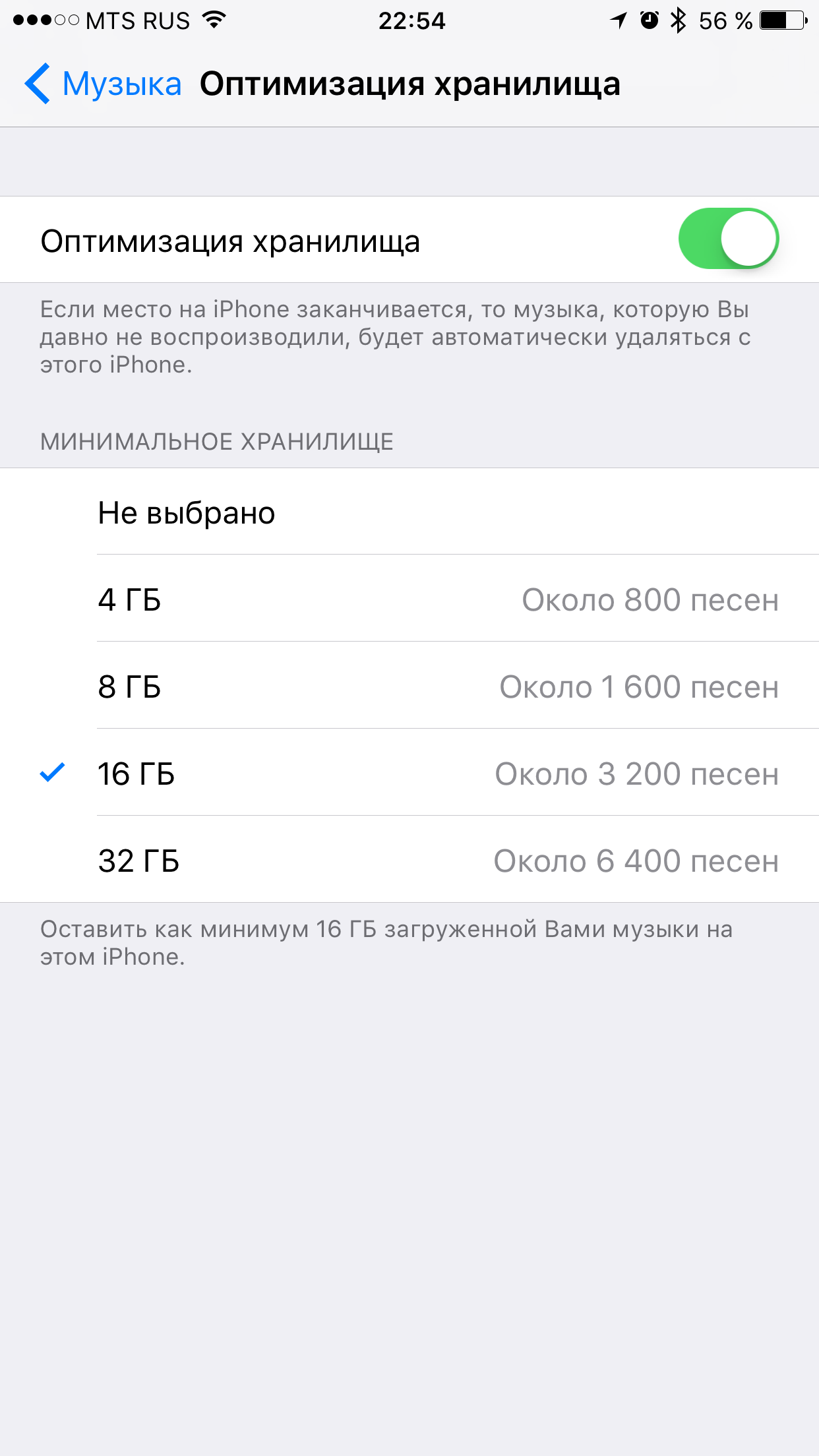Disable the Оптимизация хранилища switch
819x1456 pixels.
(x=728, y=239)
